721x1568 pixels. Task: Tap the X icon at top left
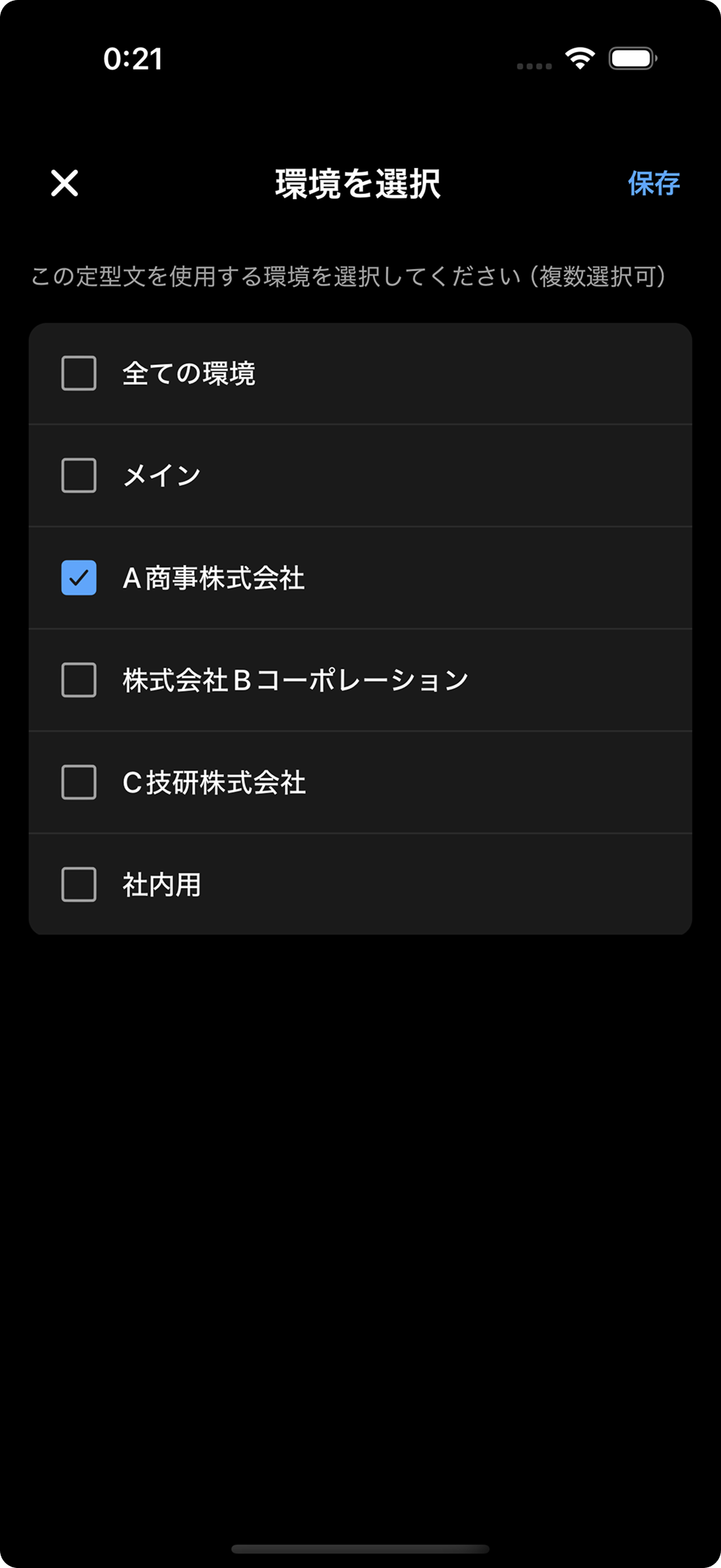[65, 183]
